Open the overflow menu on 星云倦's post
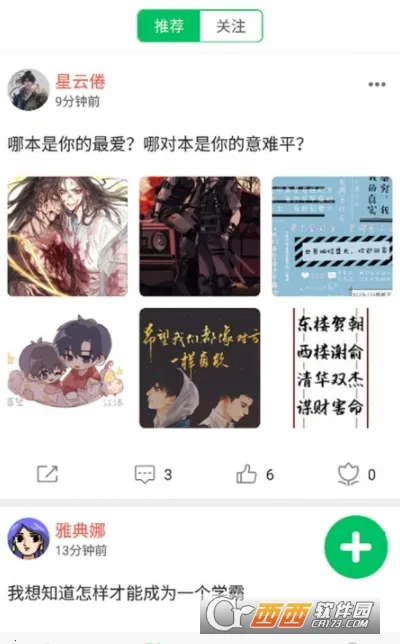The image size is (400, 644). pyautogui.click(x=377, y=84)
